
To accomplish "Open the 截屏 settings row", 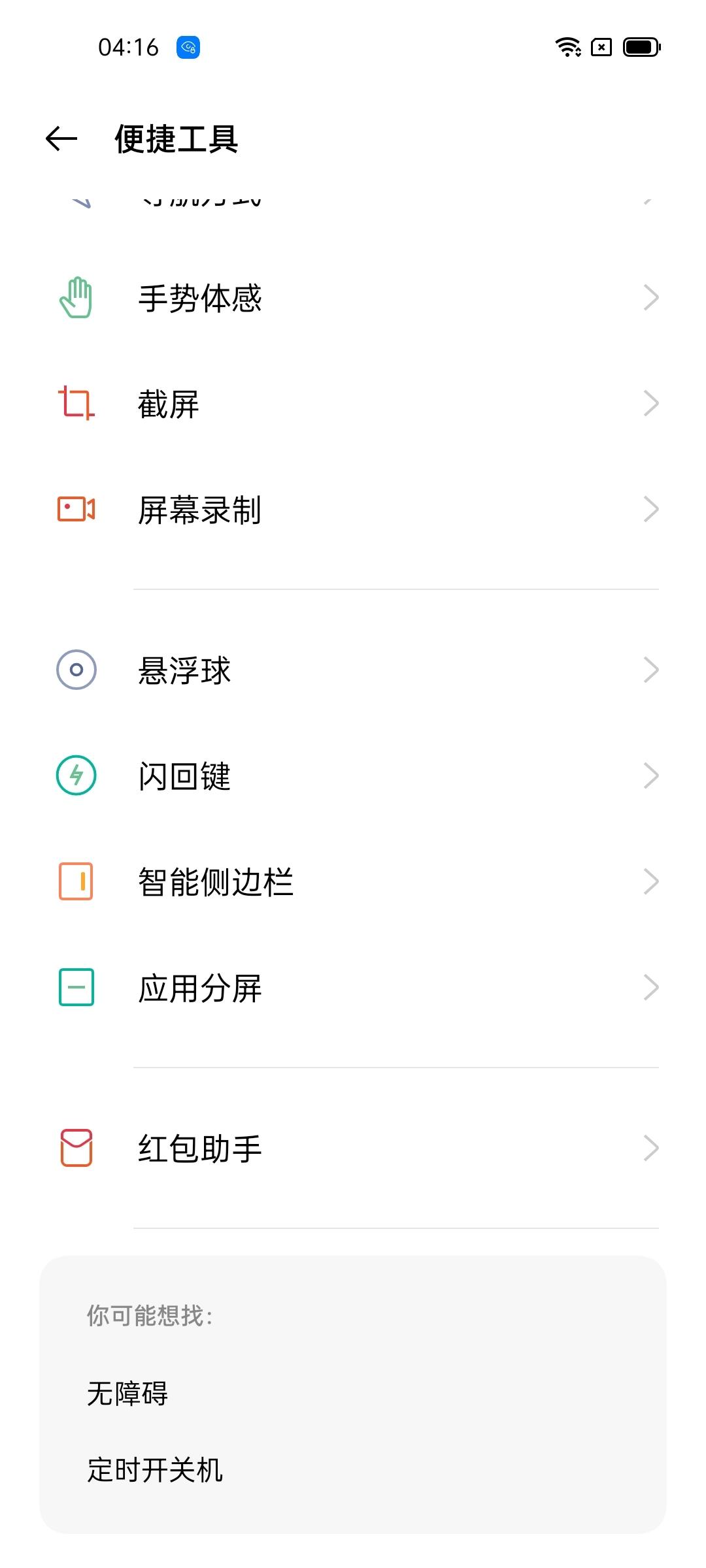I will pyautogui.click(x=353, y=404).
